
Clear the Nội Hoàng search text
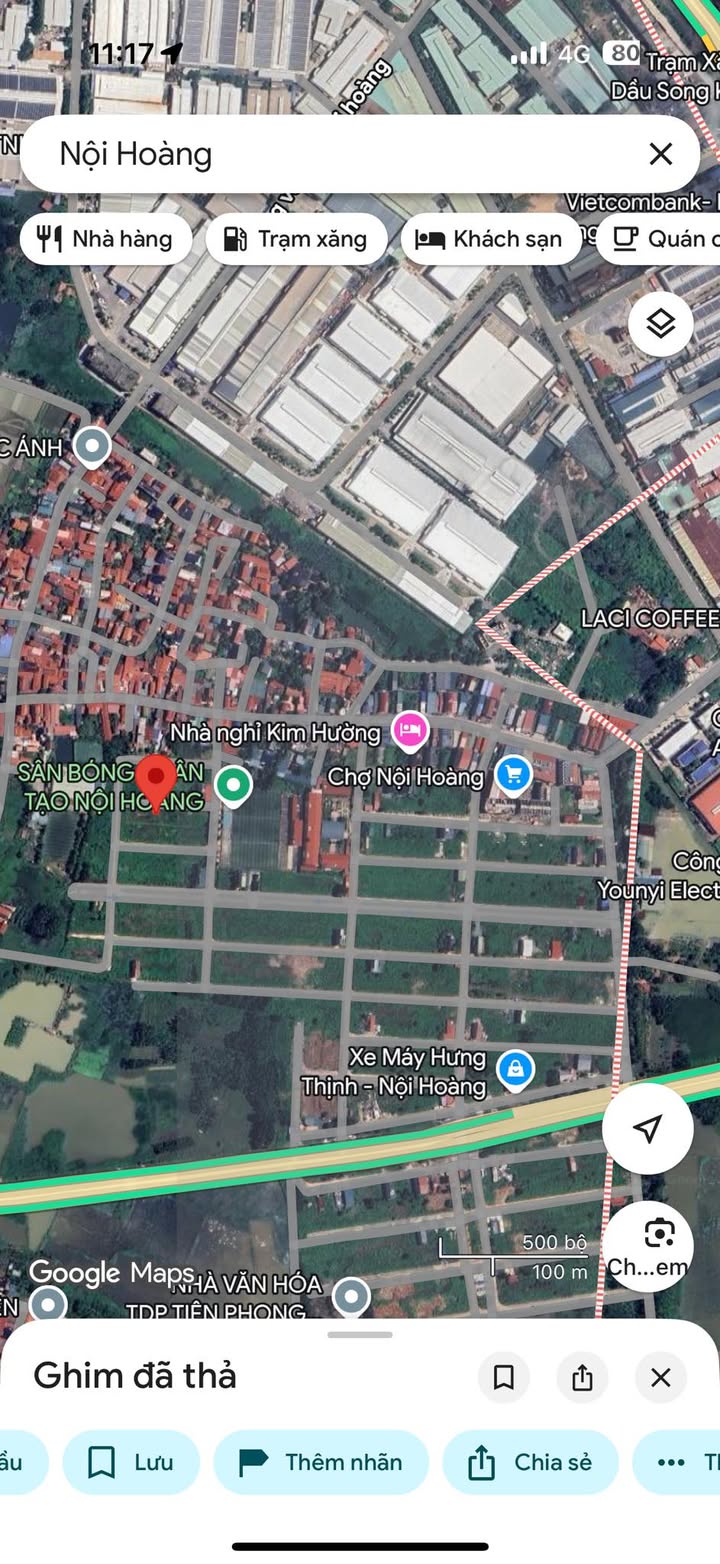660,153
